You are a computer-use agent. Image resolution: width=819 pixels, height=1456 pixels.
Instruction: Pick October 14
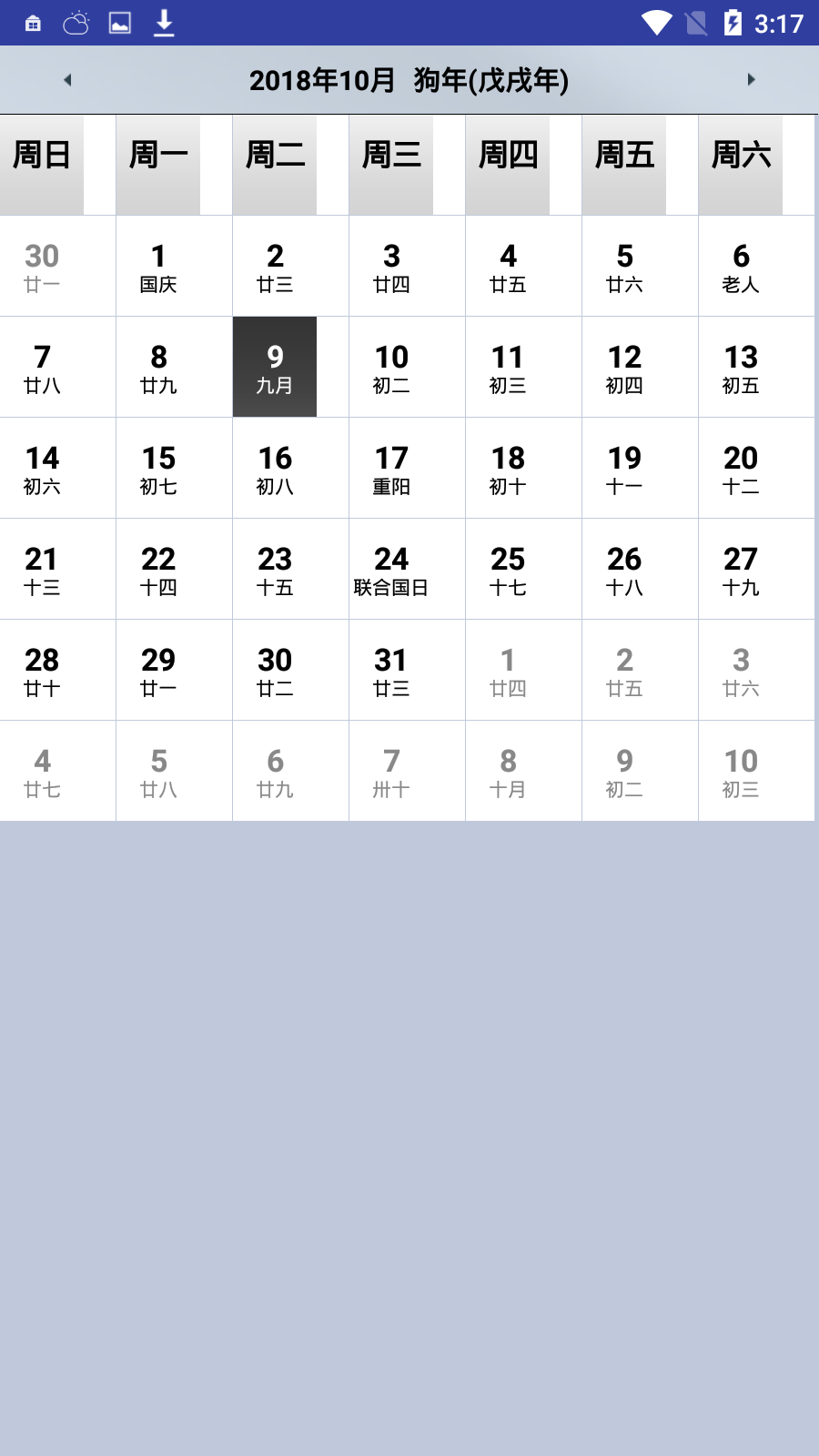click(x=42, y=469)
